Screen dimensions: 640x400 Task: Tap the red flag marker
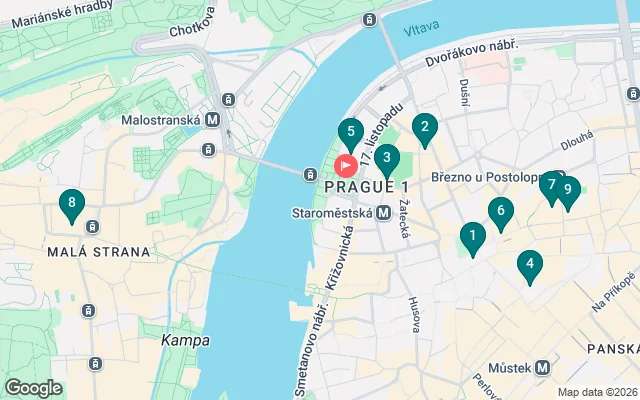(346, 165)
